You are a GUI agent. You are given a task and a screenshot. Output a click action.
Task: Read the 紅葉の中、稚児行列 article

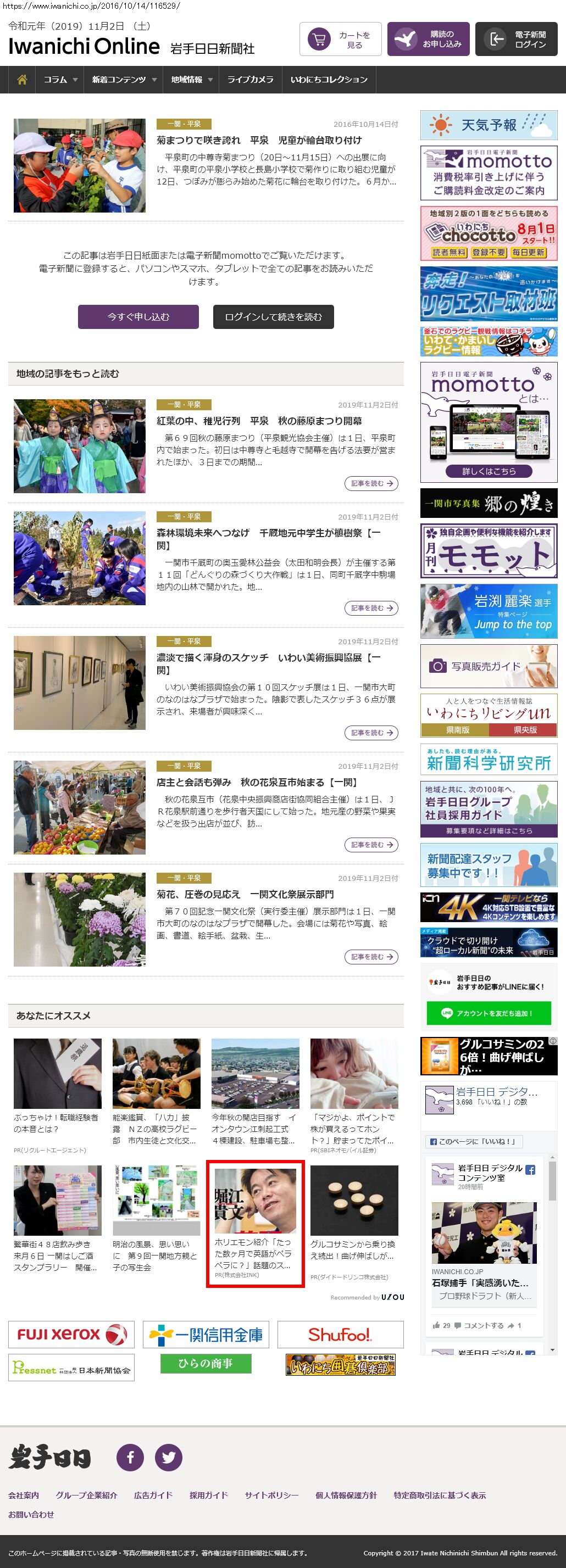point(259,421)
